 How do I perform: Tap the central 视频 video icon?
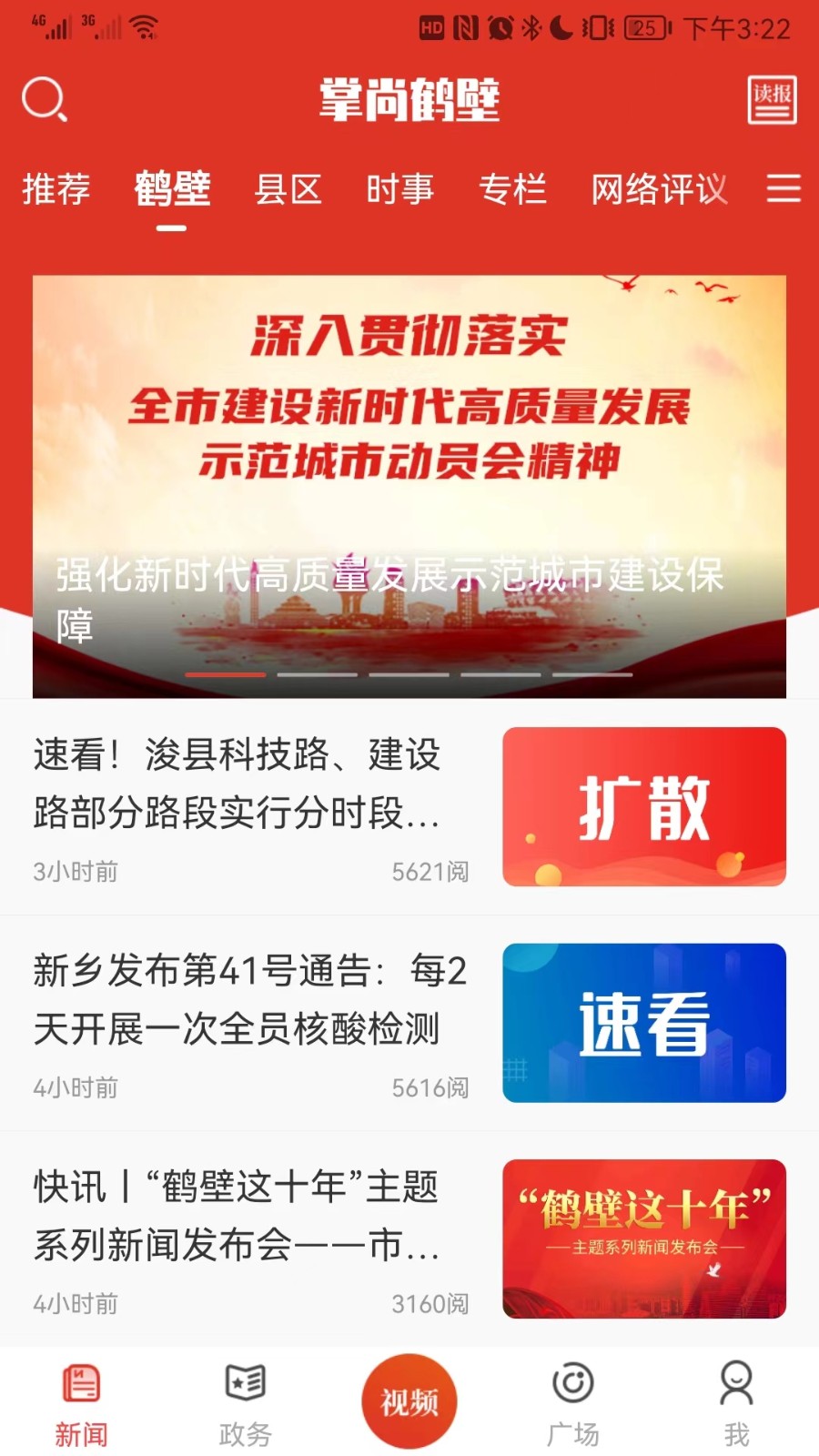408,1400
